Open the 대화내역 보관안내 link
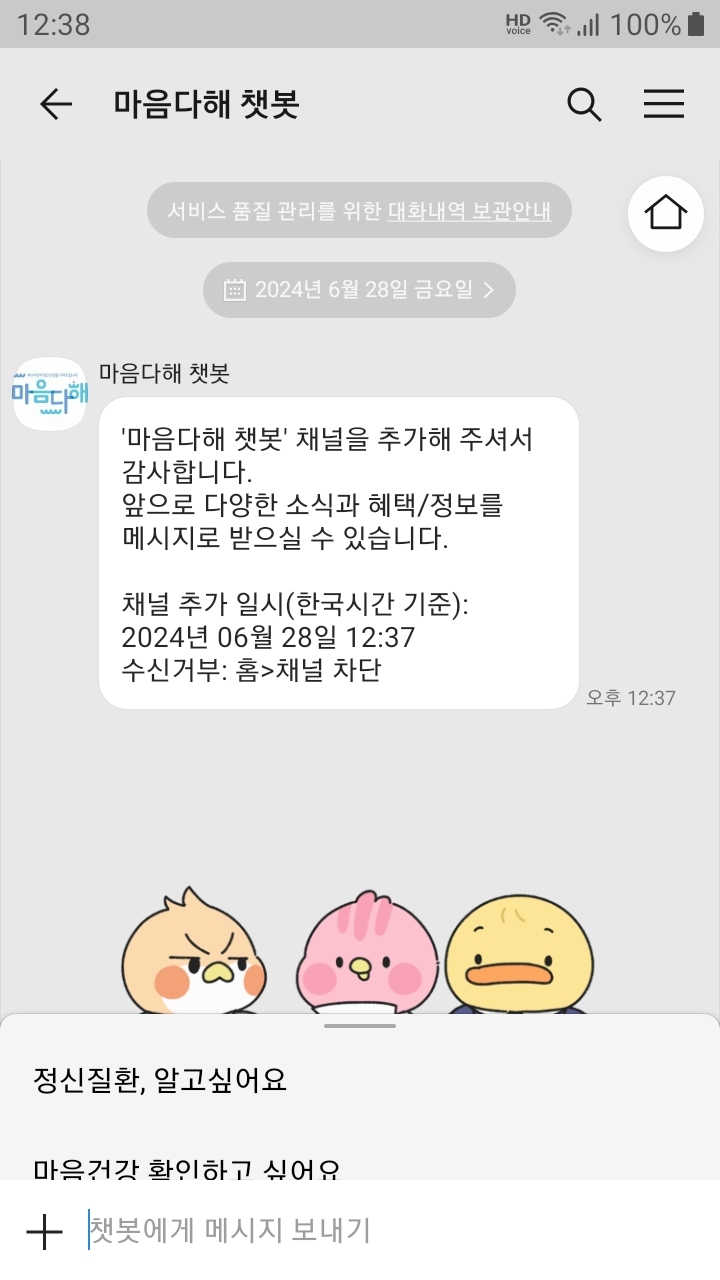The width and height of the screenshot is (720, 1280). pyautogui.click(x=469, y=211)
